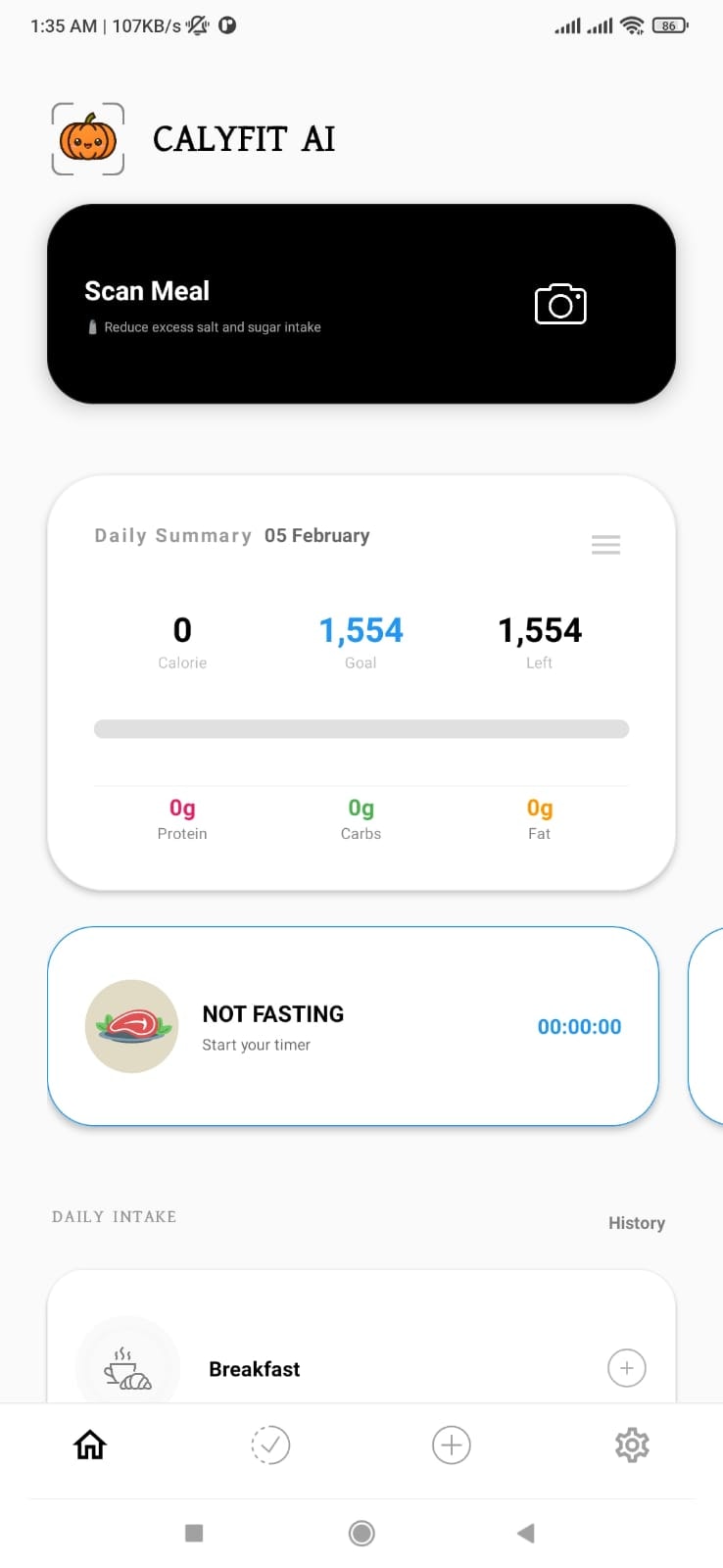Open the Daily Summary menu icon
723x1568 pixels.
pos(605,544)
